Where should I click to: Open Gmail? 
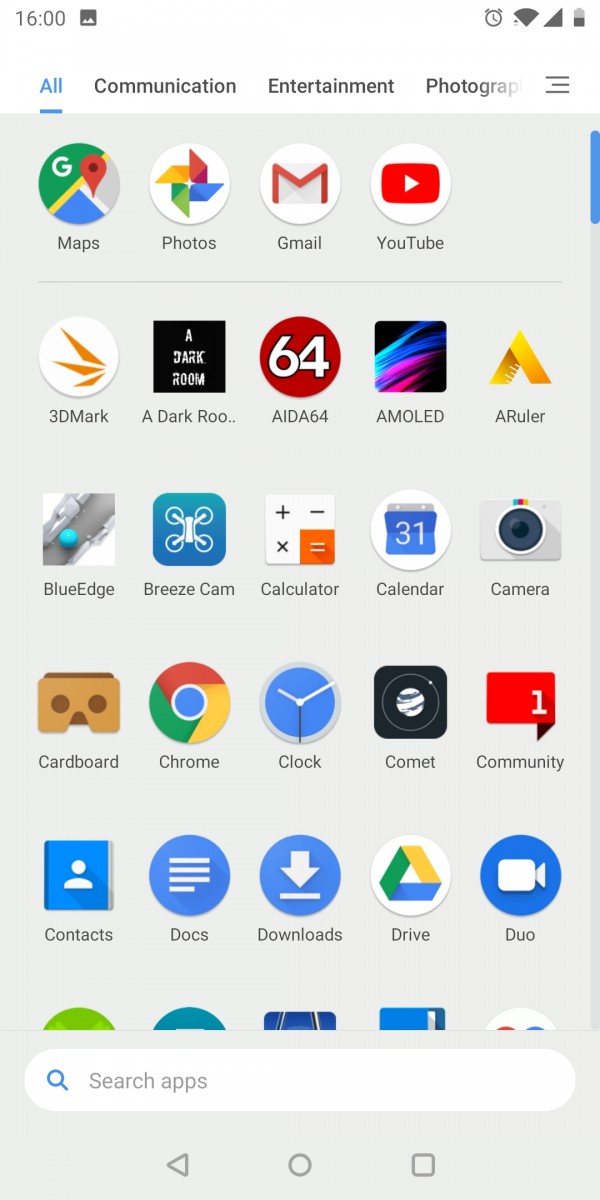(300, 185)
